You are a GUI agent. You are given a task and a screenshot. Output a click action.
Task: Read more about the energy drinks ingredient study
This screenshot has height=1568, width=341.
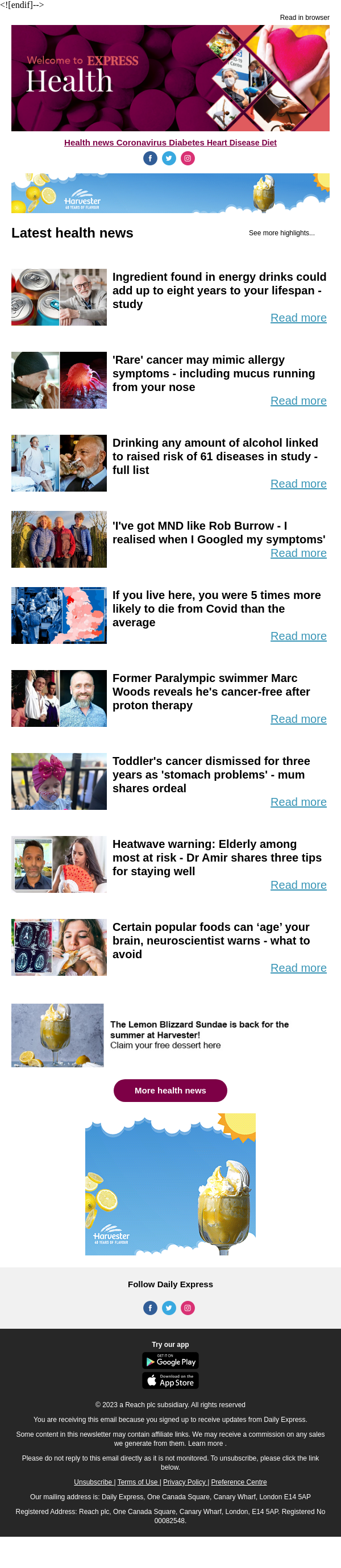pos(298,318)
